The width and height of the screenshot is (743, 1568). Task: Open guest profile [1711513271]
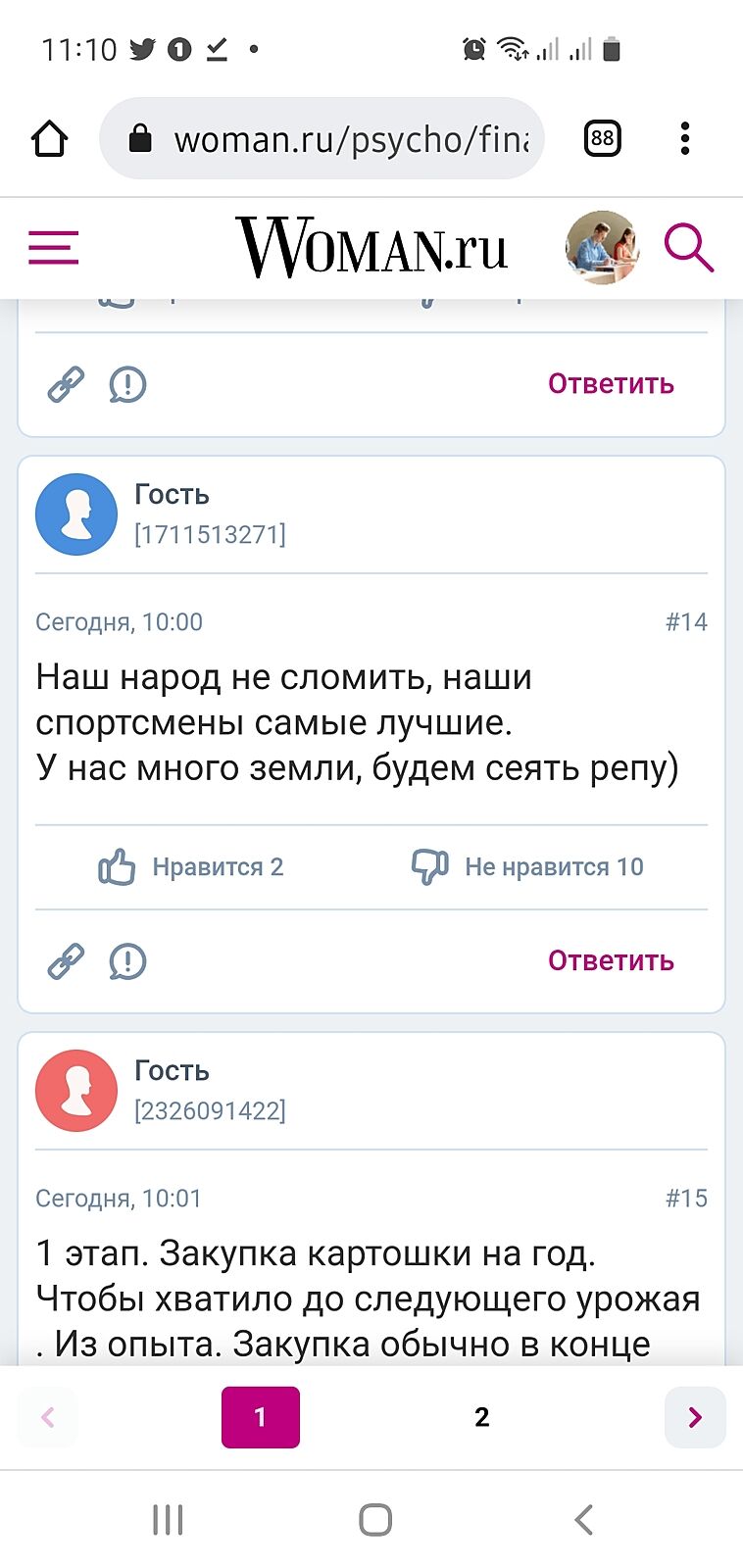(x=76, y=514)
